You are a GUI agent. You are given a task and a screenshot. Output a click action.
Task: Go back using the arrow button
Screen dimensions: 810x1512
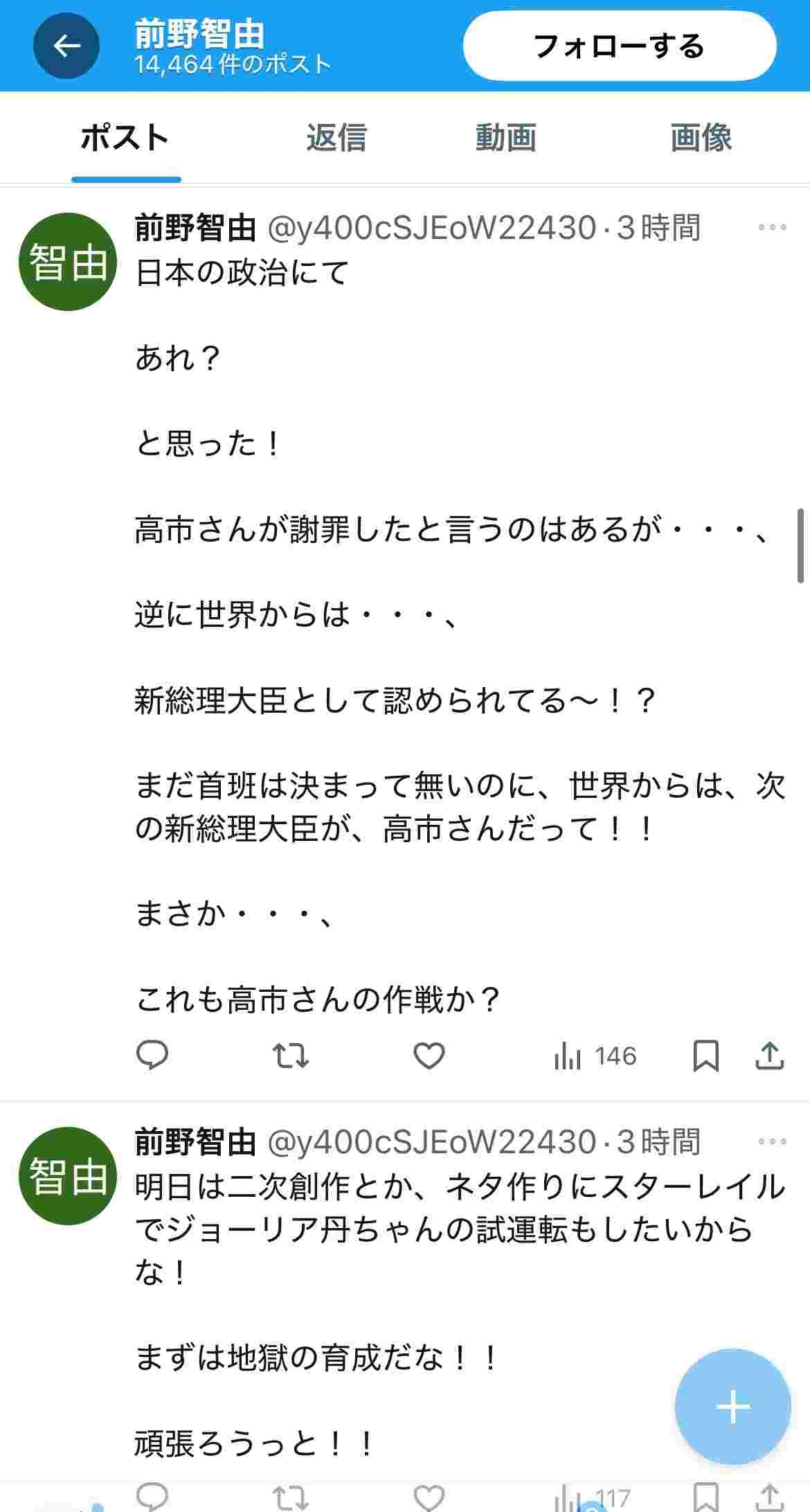pos(66,46)
